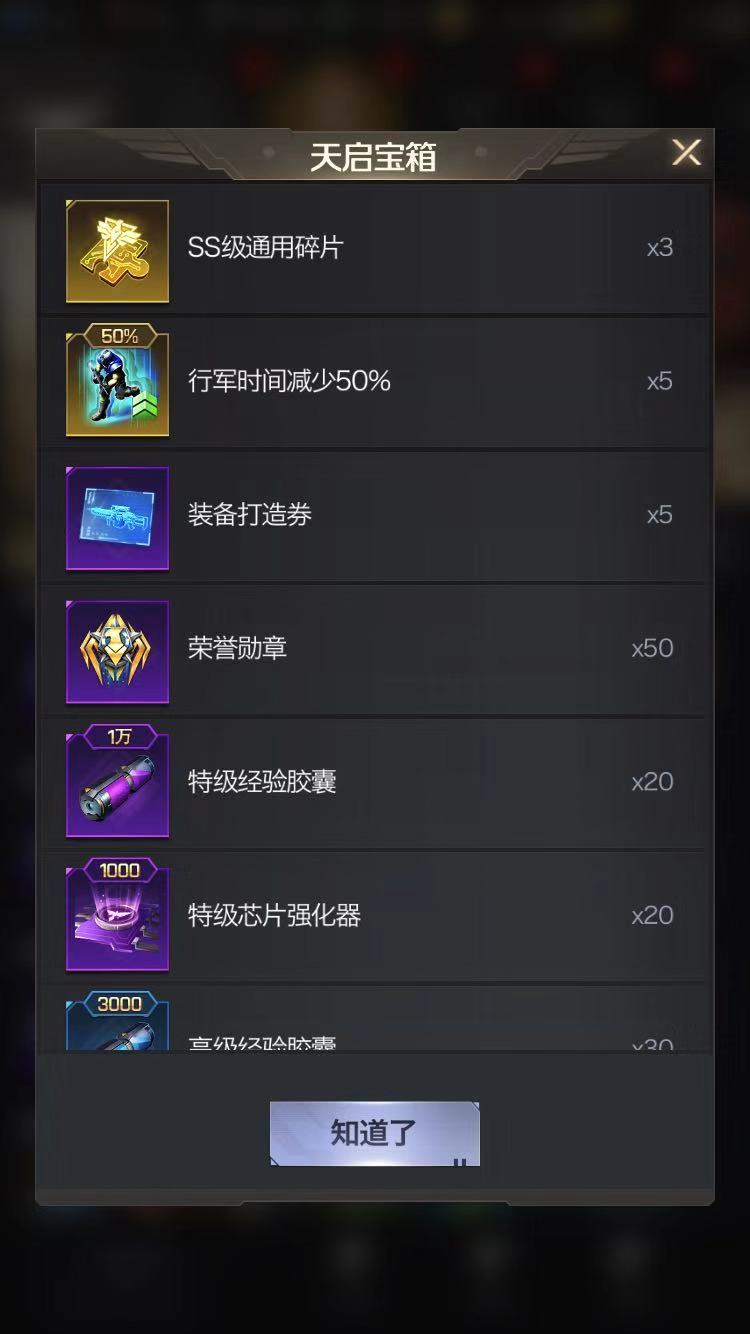Tap the 知道了 button
This screenshot has height=1334, width=750.
tap(374, 1133)
